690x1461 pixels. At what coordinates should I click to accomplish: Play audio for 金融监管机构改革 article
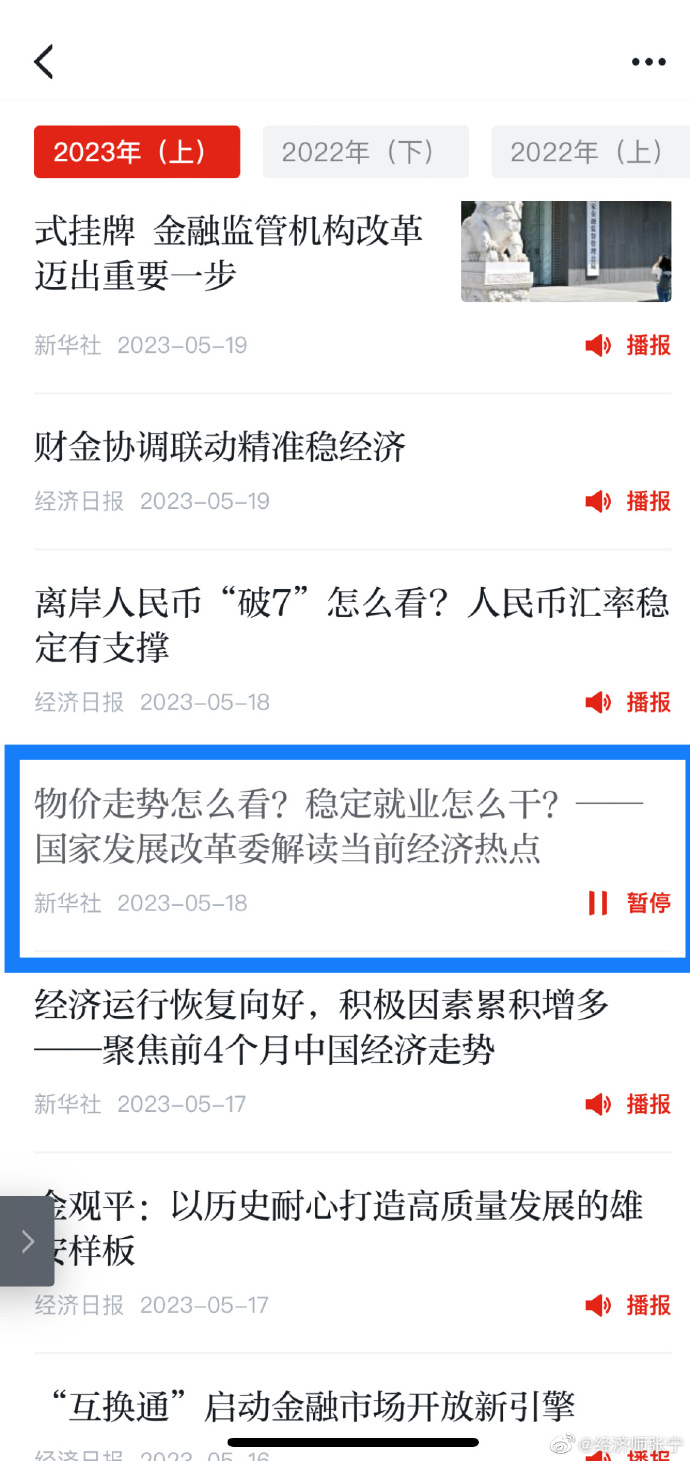628,345
